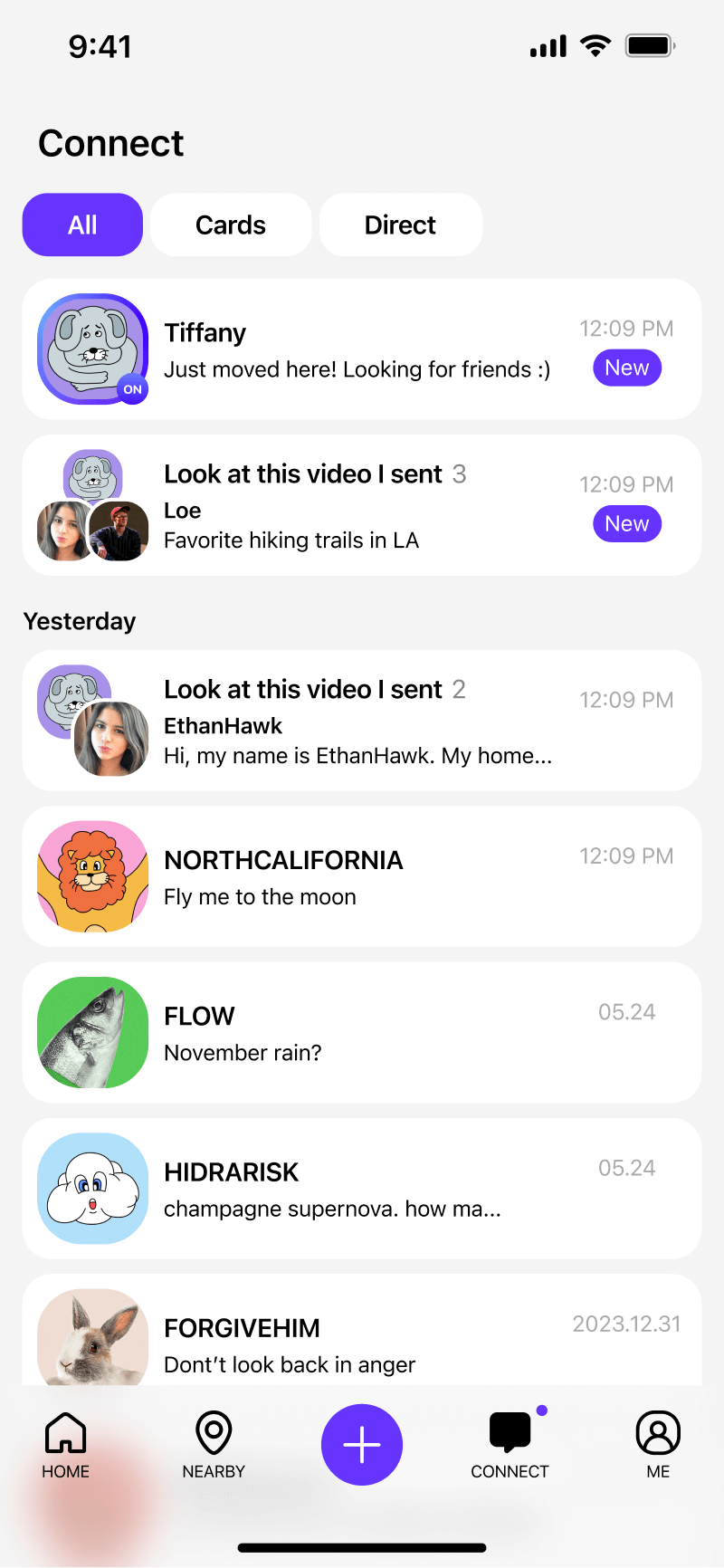Switch to the Cards tab
Image resolution: width=724 pixels, height=1568 pixels.
pyautogui.click(x=231, y=225)
